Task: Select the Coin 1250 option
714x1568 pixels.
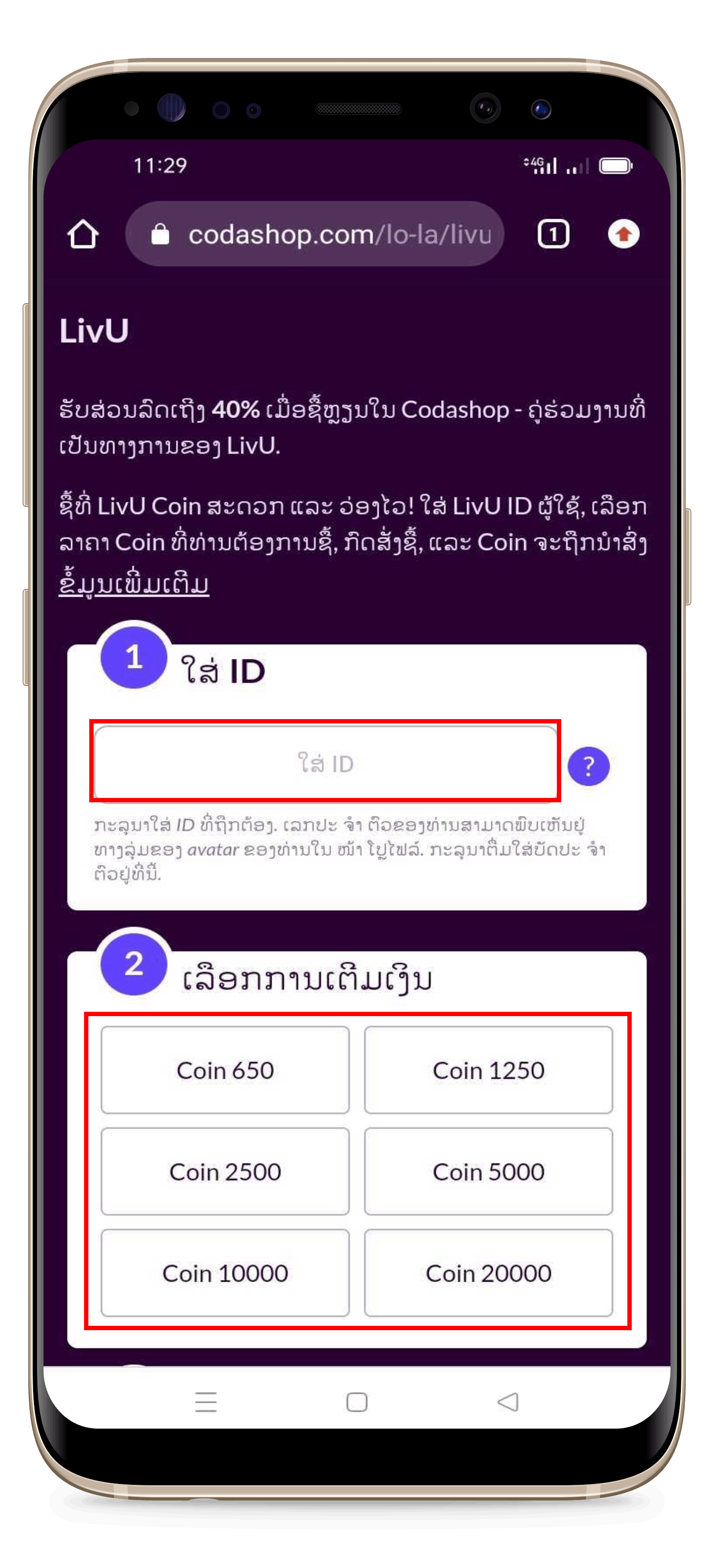Action: coord(488,1070)
